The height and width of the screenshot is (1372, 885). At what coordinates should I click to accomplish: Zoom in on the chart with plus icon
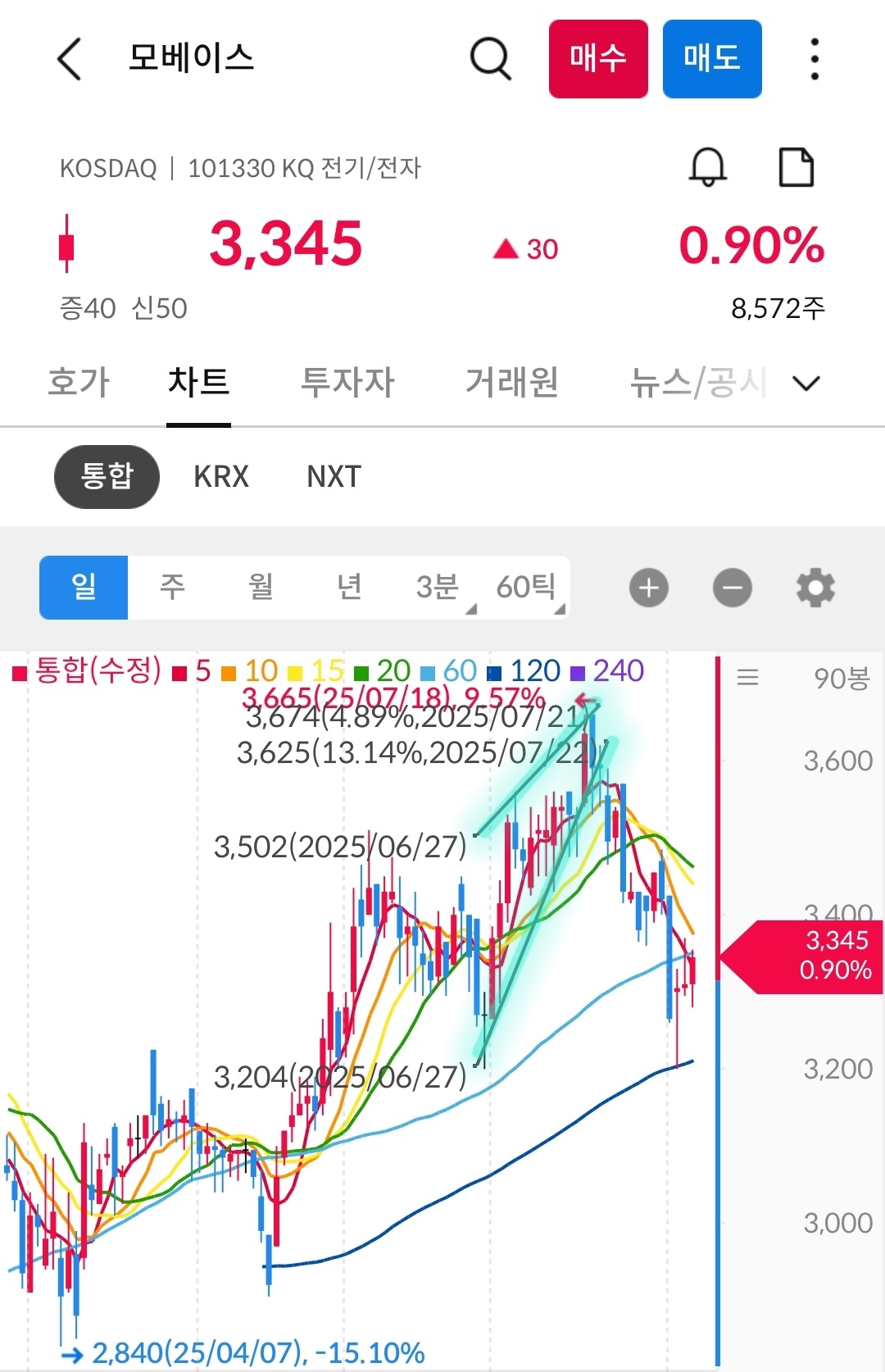click(x=648, y=587)
